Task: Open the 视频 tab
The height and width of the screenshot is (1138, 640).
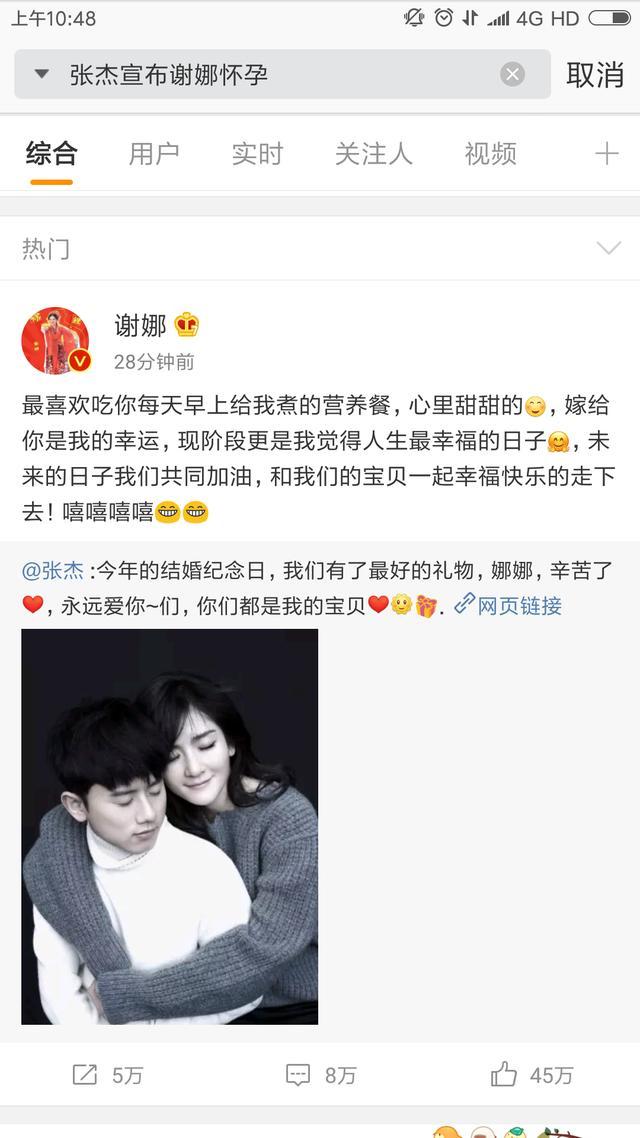Action: point(491,154)
